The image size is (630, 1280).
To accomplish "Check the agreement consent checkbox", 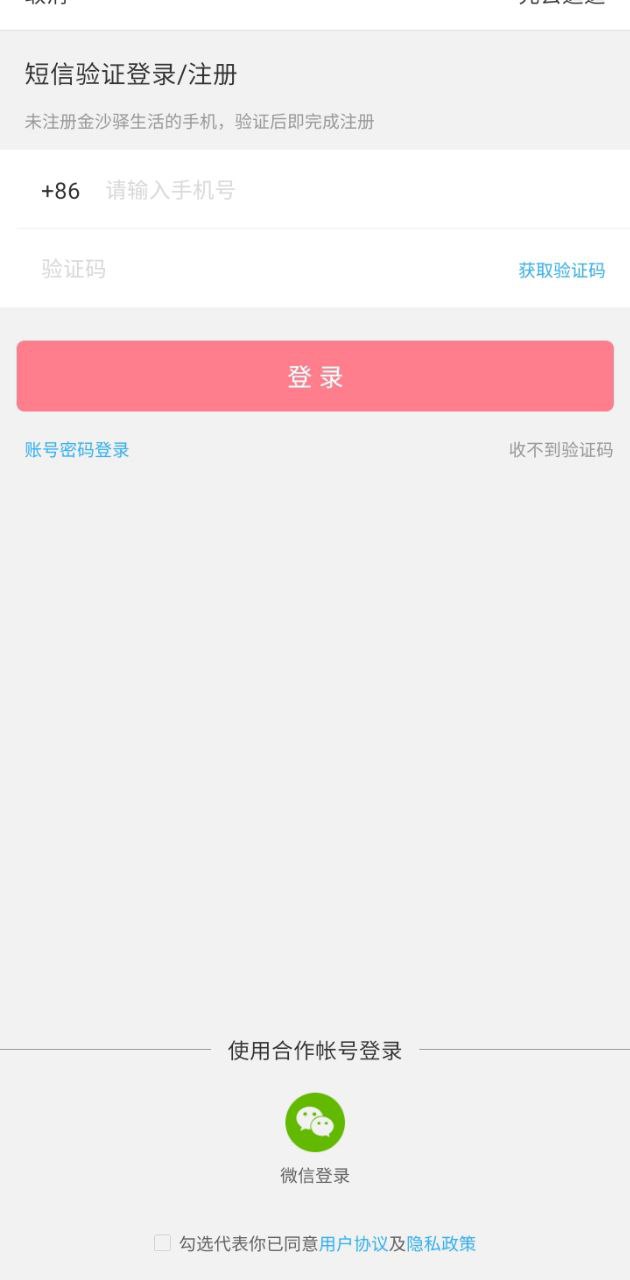I will 162,1243.
